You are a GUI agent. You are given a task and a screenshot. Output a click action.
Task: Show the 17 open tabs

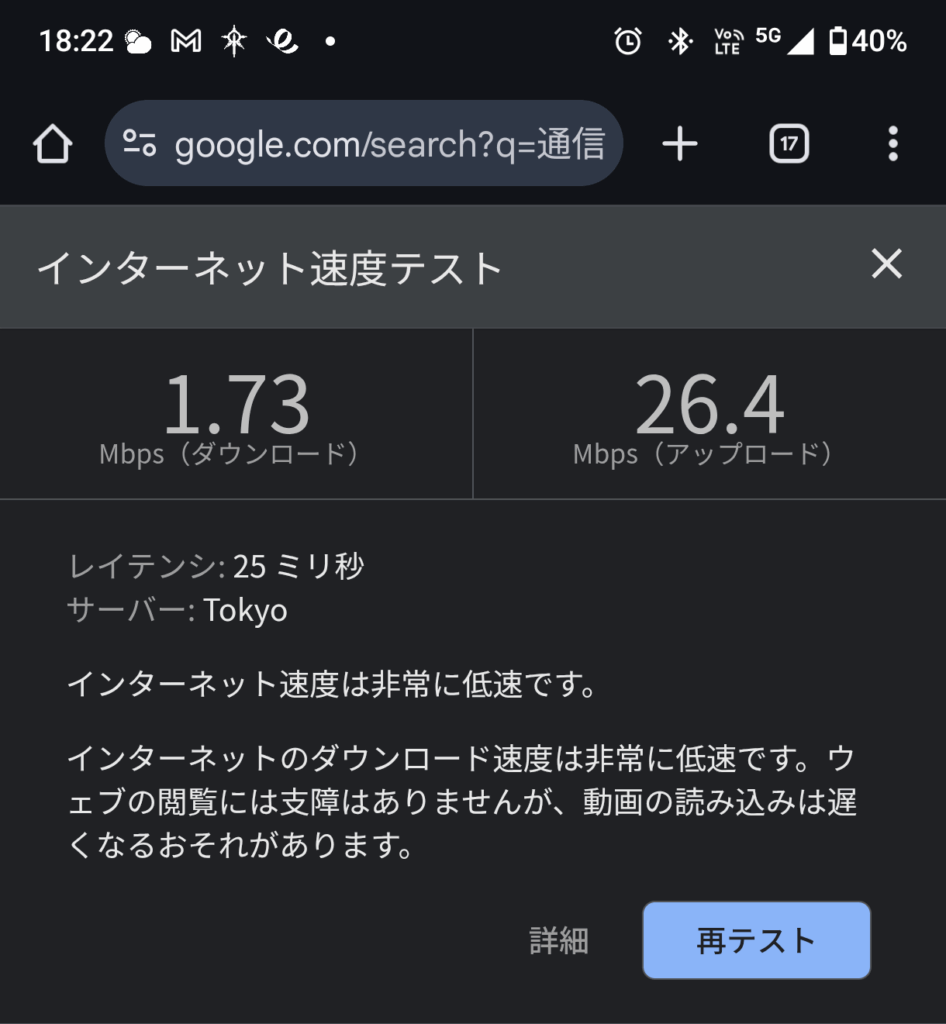click(x=789, y=145)
